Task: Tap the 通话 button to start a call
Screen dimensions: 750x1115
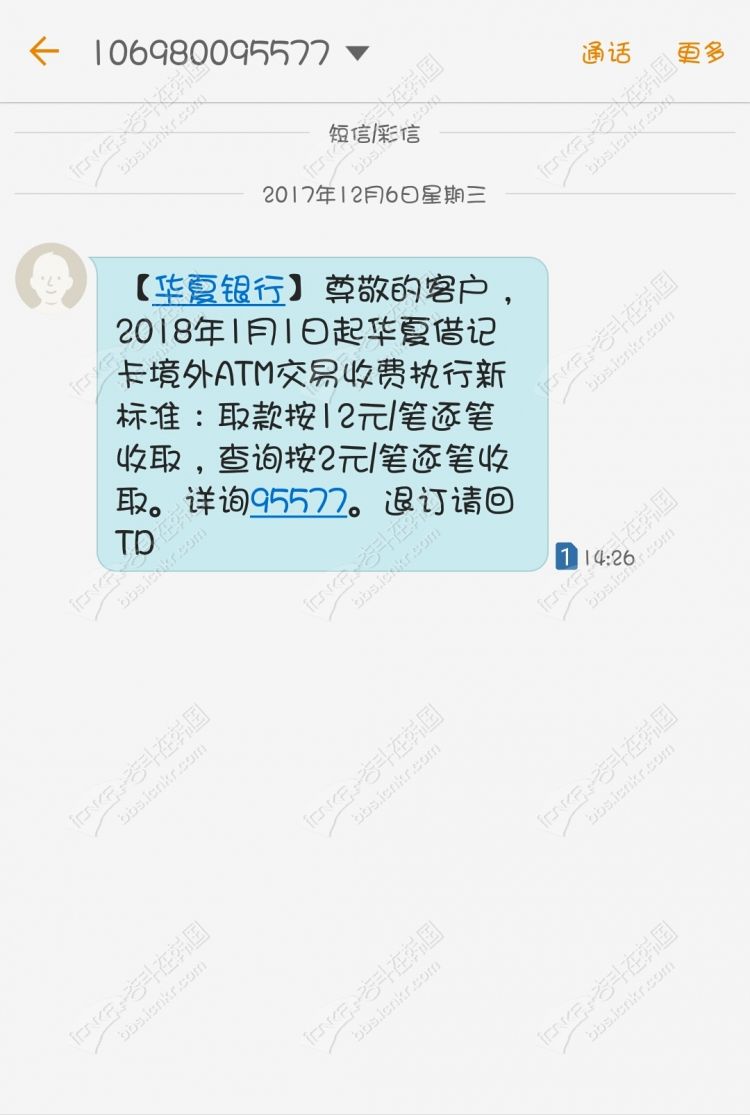Action: (605, 52)
